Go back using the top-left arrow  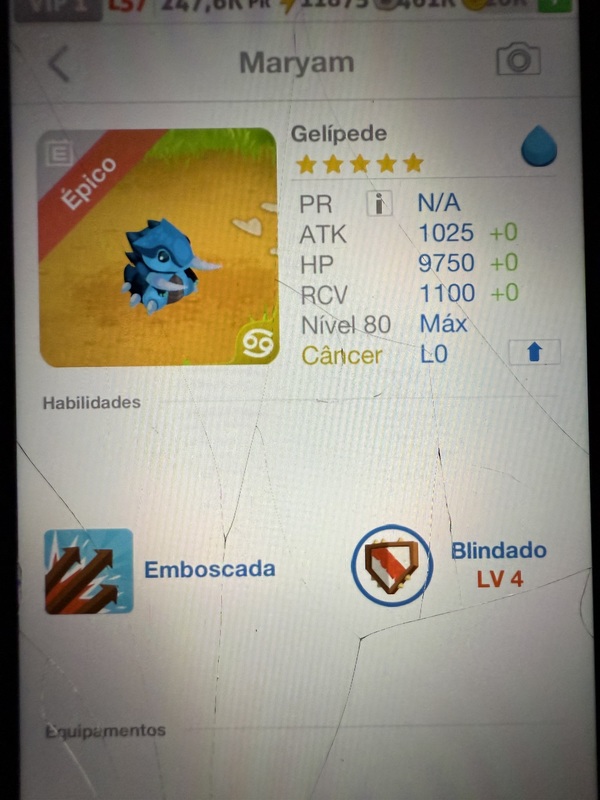59,64
